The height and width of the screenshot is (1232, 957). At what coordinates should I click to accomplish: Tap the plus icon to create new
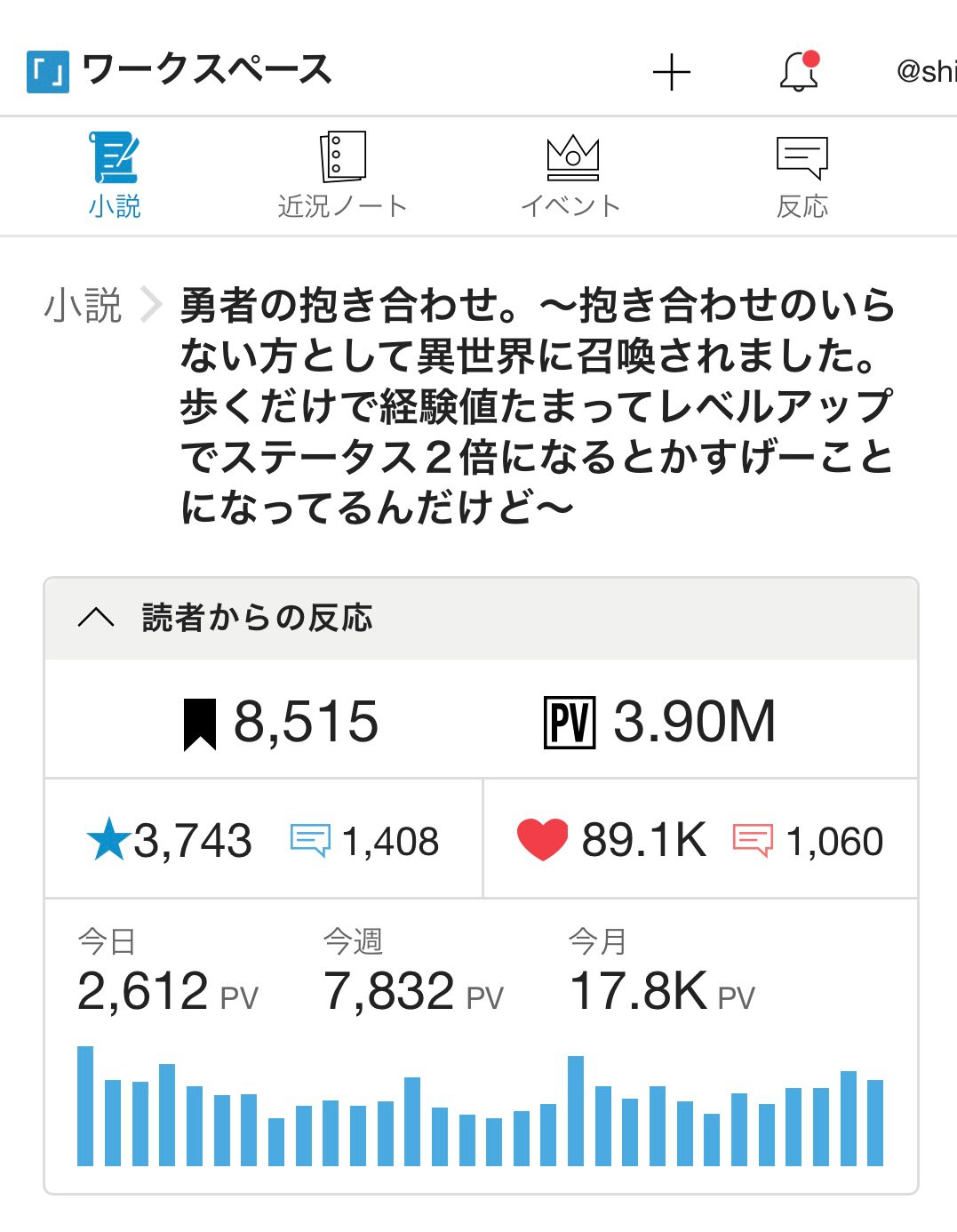[x=671, y=72]
